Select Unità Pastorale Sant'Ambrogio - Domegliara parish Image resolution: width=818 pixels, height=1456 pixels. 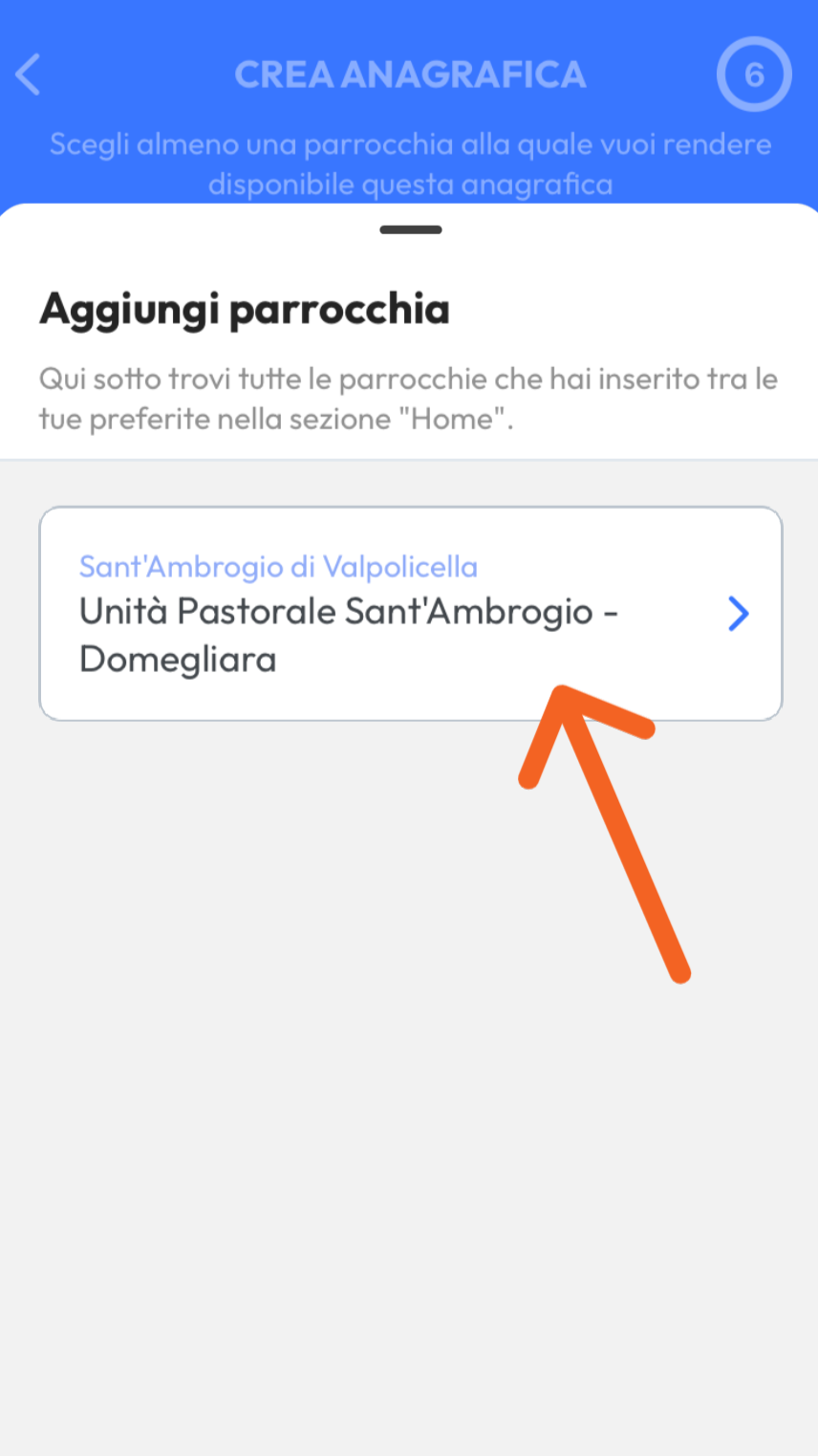410,614
